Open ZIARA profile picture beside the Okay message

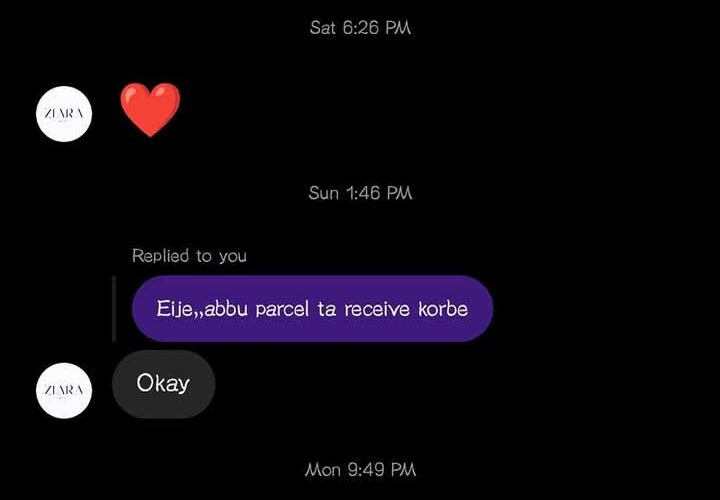pyautogui.click(x=64, y=389)
